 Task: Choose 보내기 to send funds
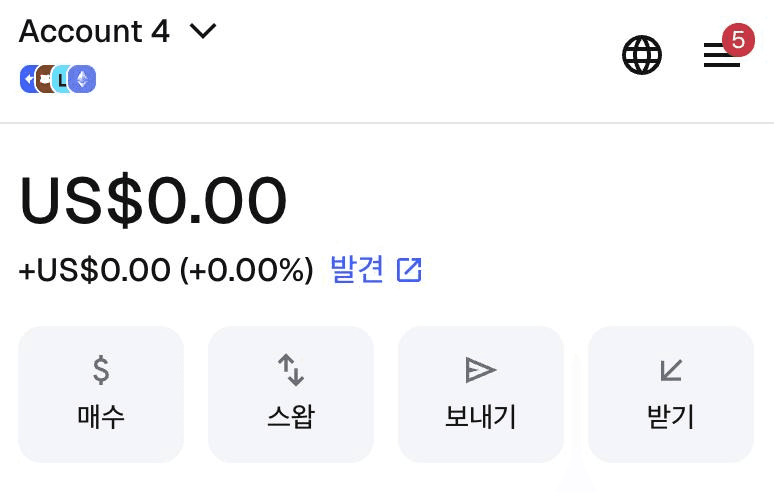(x=481, y=394)
